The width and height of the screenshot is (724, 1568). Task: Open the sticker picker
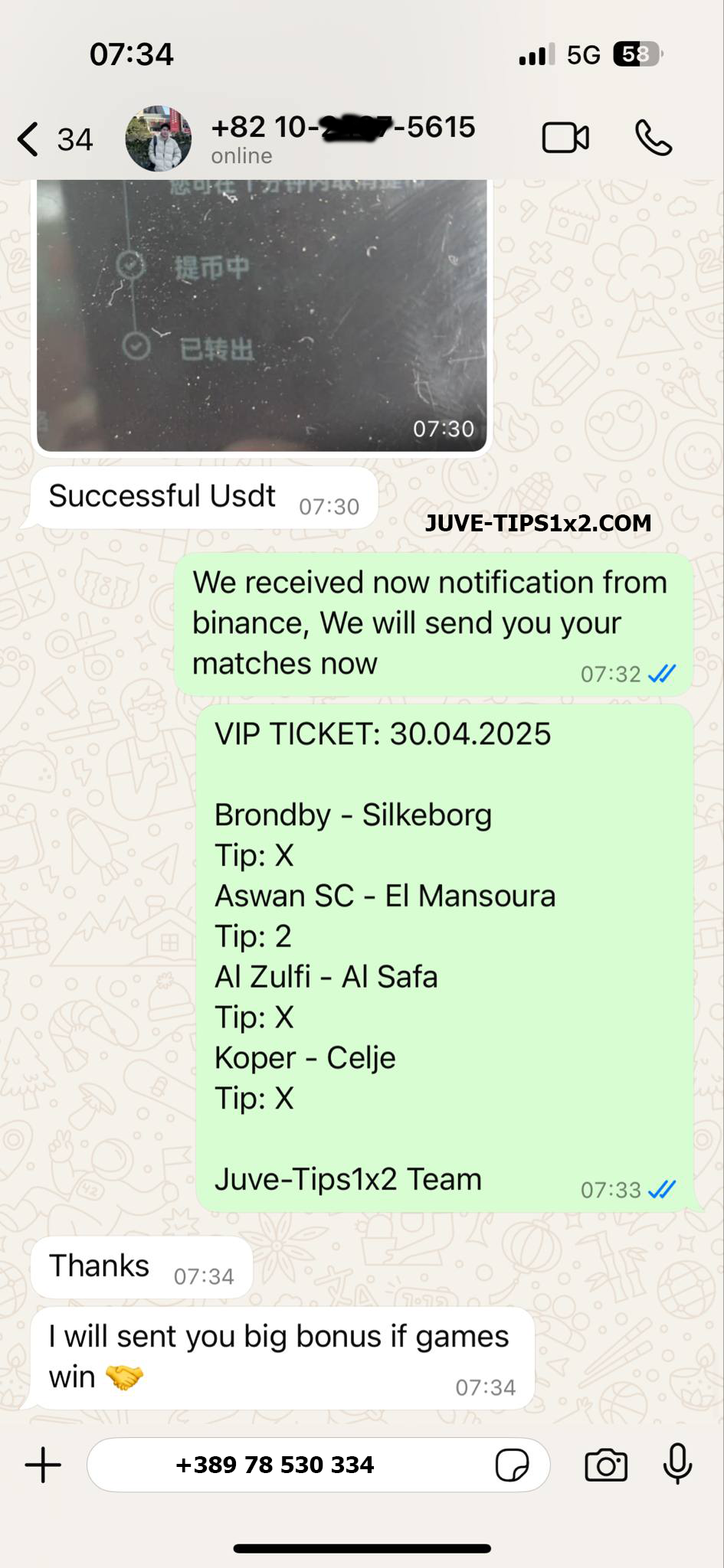512,1465
